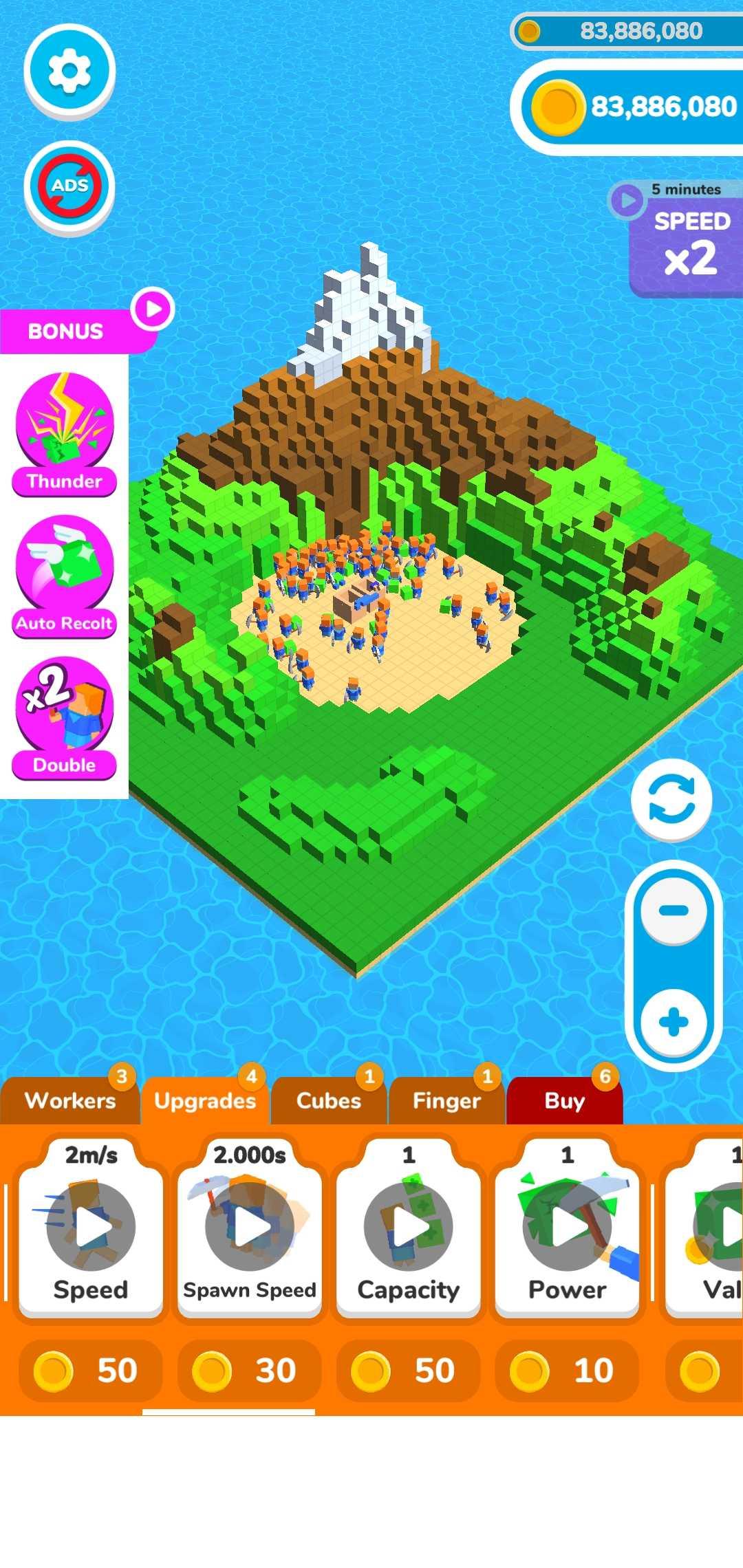Activate the Double workers bonus

(x=65, y=718)
